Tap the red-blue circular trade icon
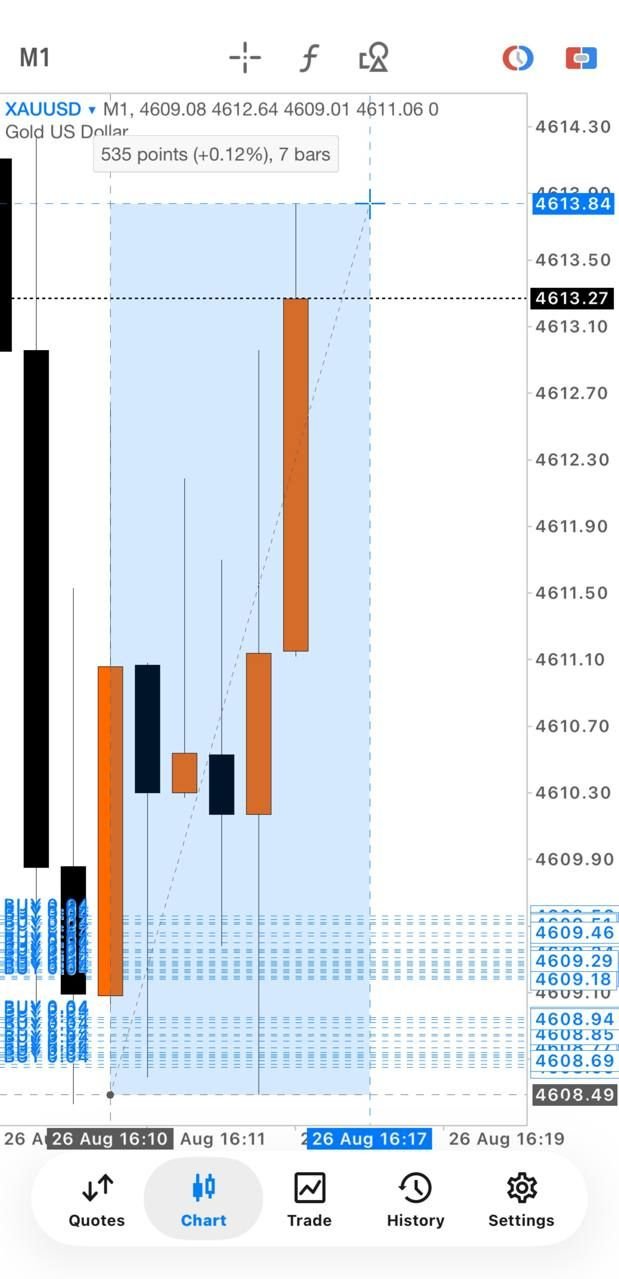The height and width of the screenshot is (1279, 619). pos(518,58)
